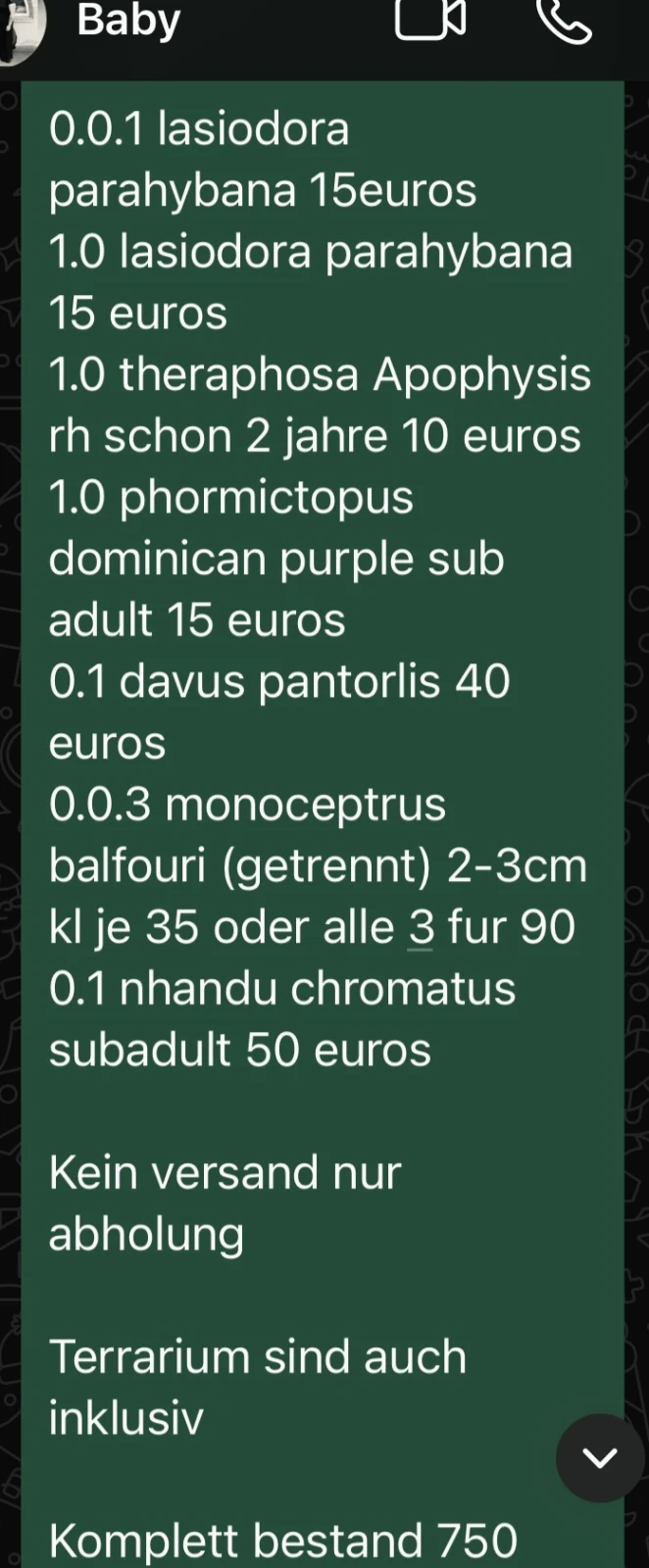Jump to the latest messages
649x1568 pixels.
tap(600, 1457)
